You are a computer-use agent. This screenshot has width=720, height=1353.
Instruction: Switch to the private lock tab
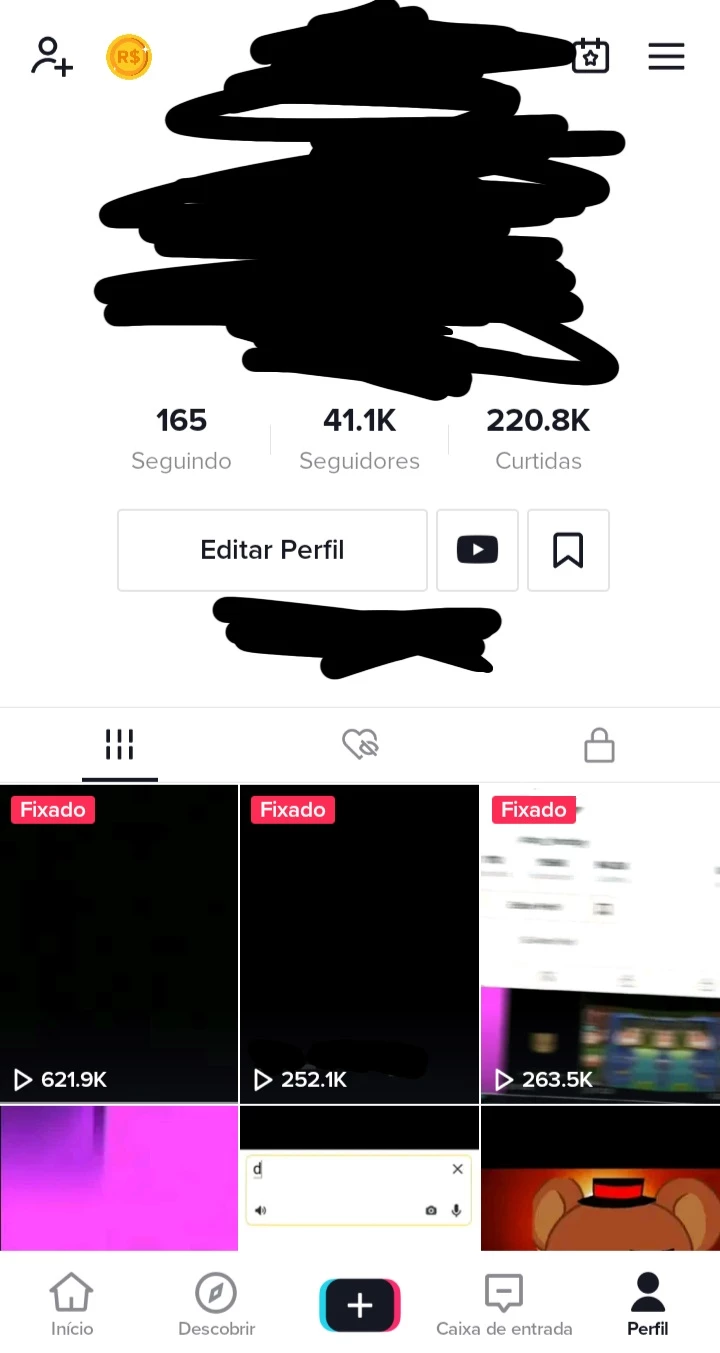(x=599, y=745)
